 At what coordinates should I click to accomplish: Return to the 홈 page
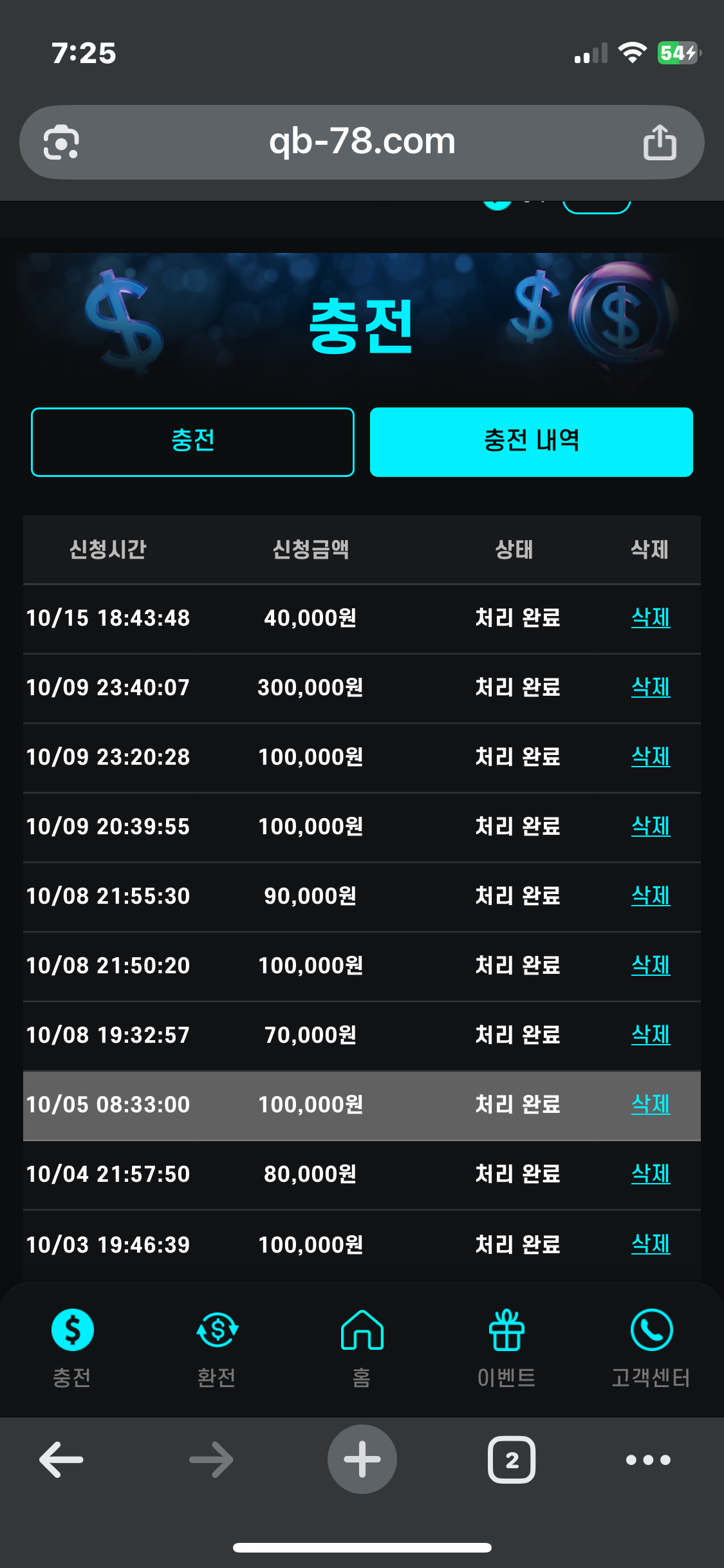[362, 1347]
